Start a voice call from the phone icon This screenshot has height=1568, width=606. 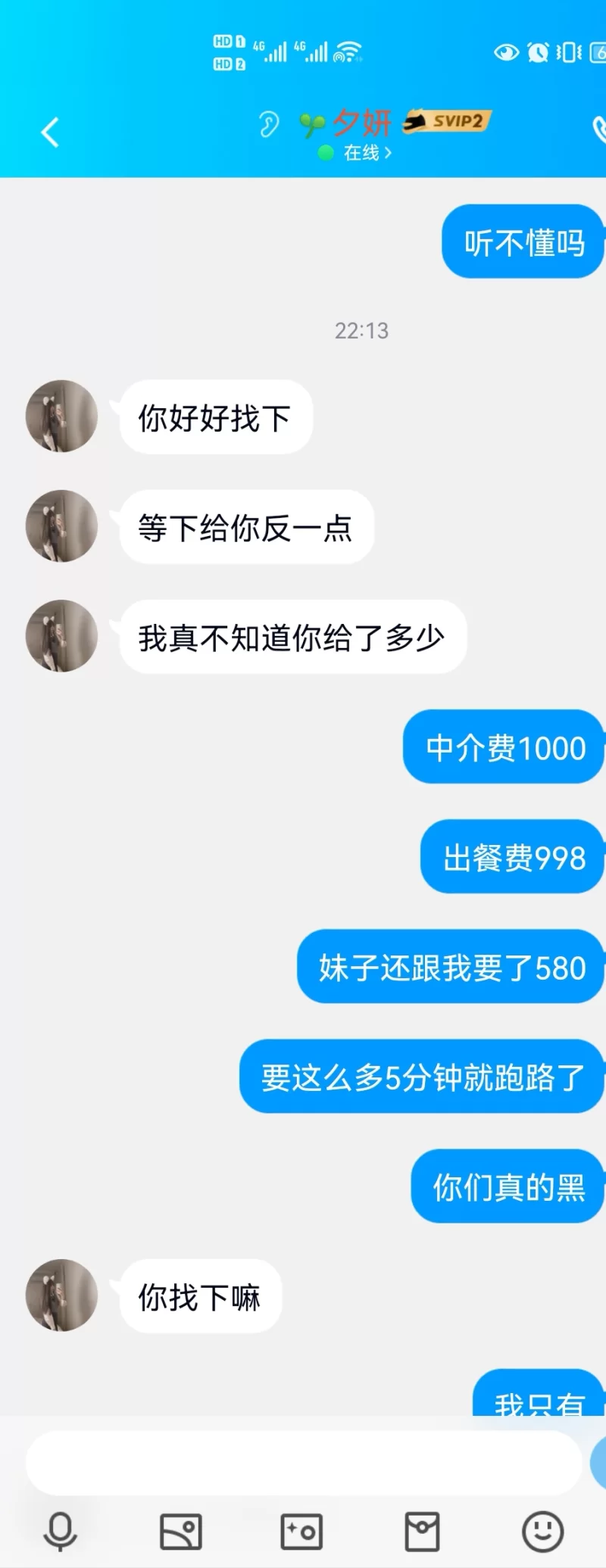click(x=598, y=129)
